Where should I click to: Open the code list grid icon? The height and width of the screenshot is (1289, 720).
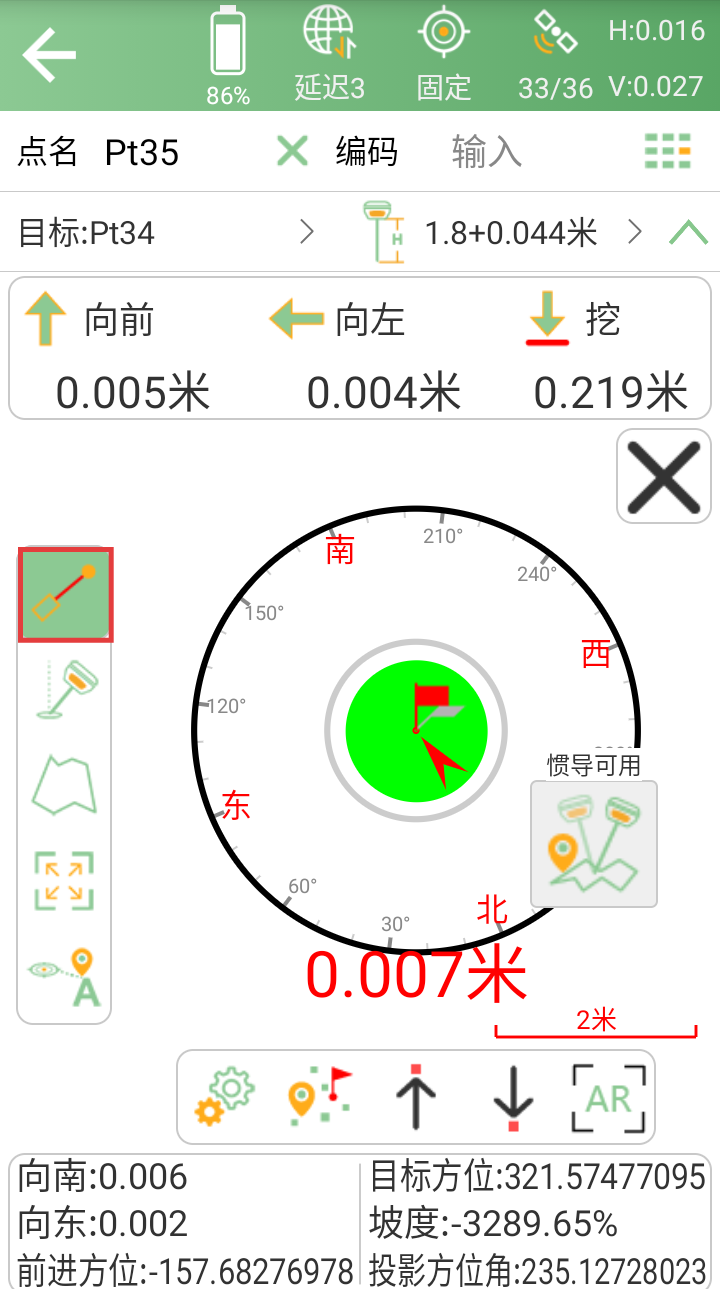[x=668, y=151]
